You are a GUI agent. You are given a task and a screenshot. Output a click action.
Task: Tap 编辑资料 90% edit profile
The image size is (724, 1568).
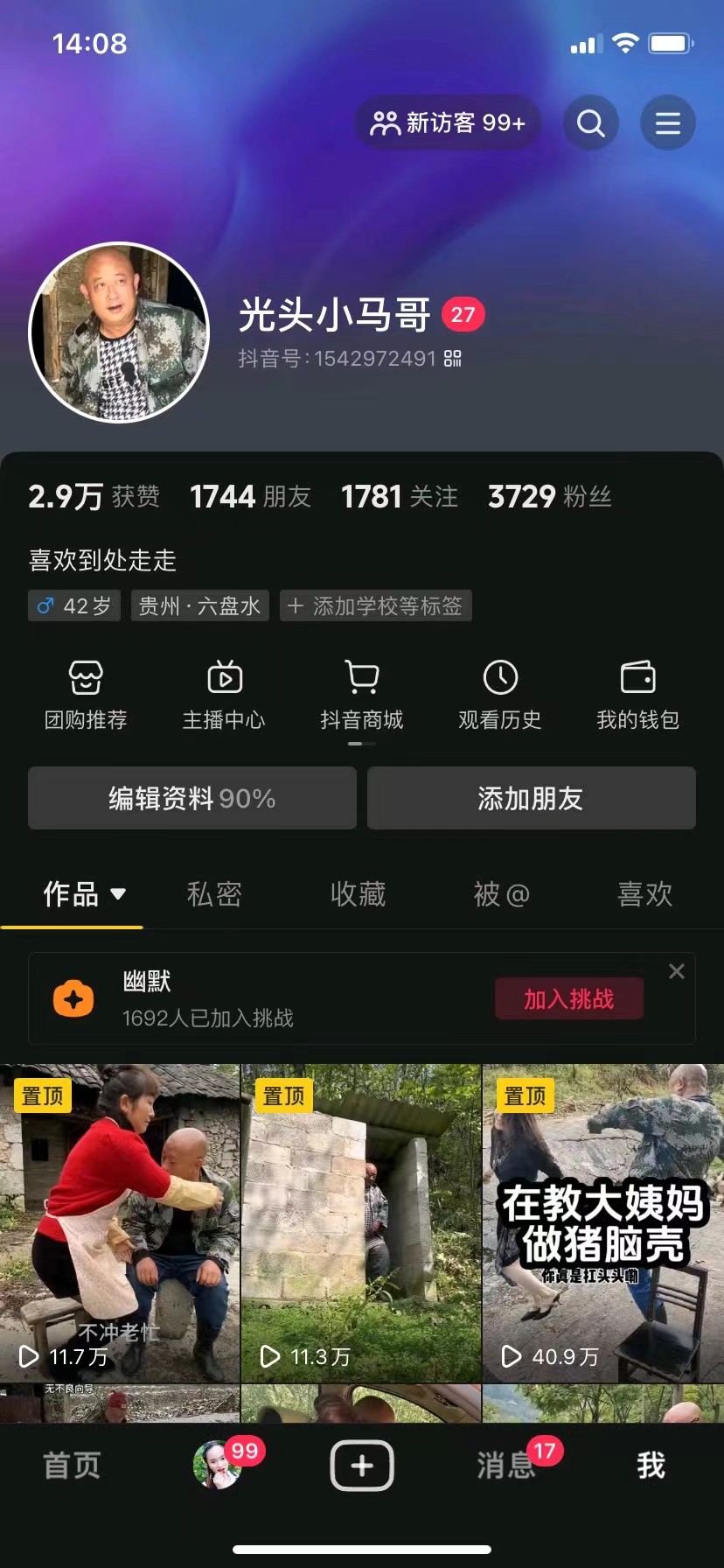click(x=192, y=798)
